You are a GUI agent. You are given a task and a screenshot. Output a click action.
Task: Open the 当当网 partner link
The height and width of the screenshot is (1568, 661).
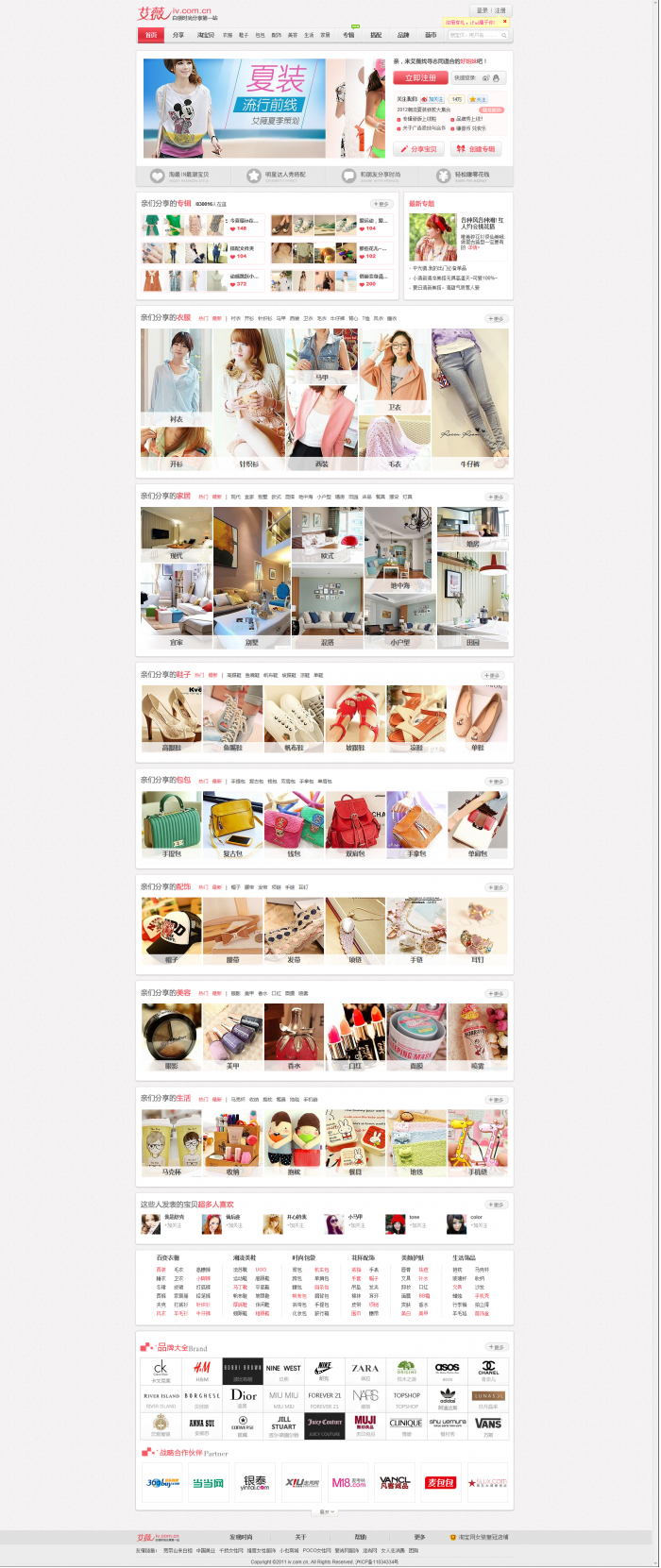[x=209, y=1483]
